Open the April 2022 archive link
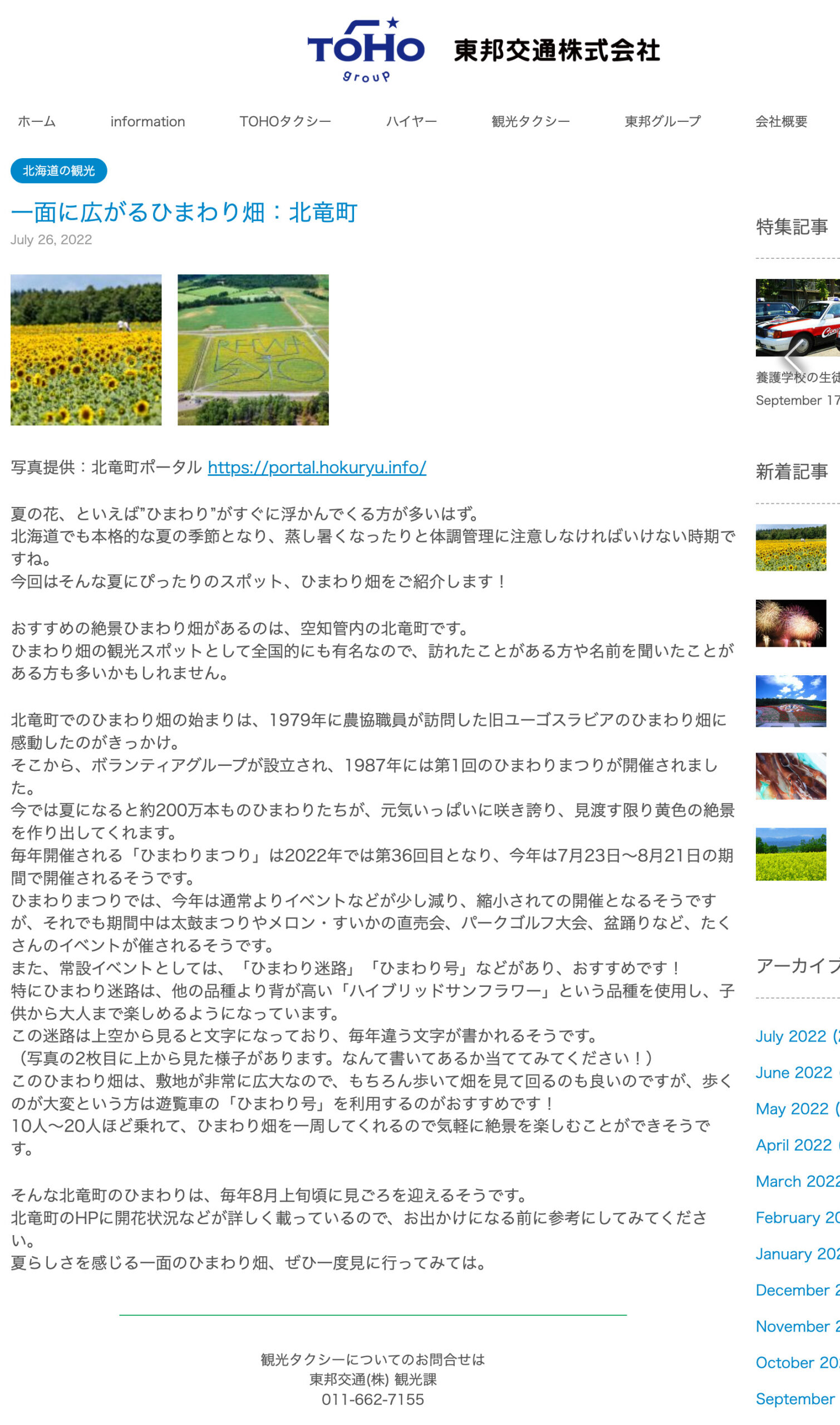This screenshot has width=840, height=1425. pyautogui.click(x=794, y=1145)
